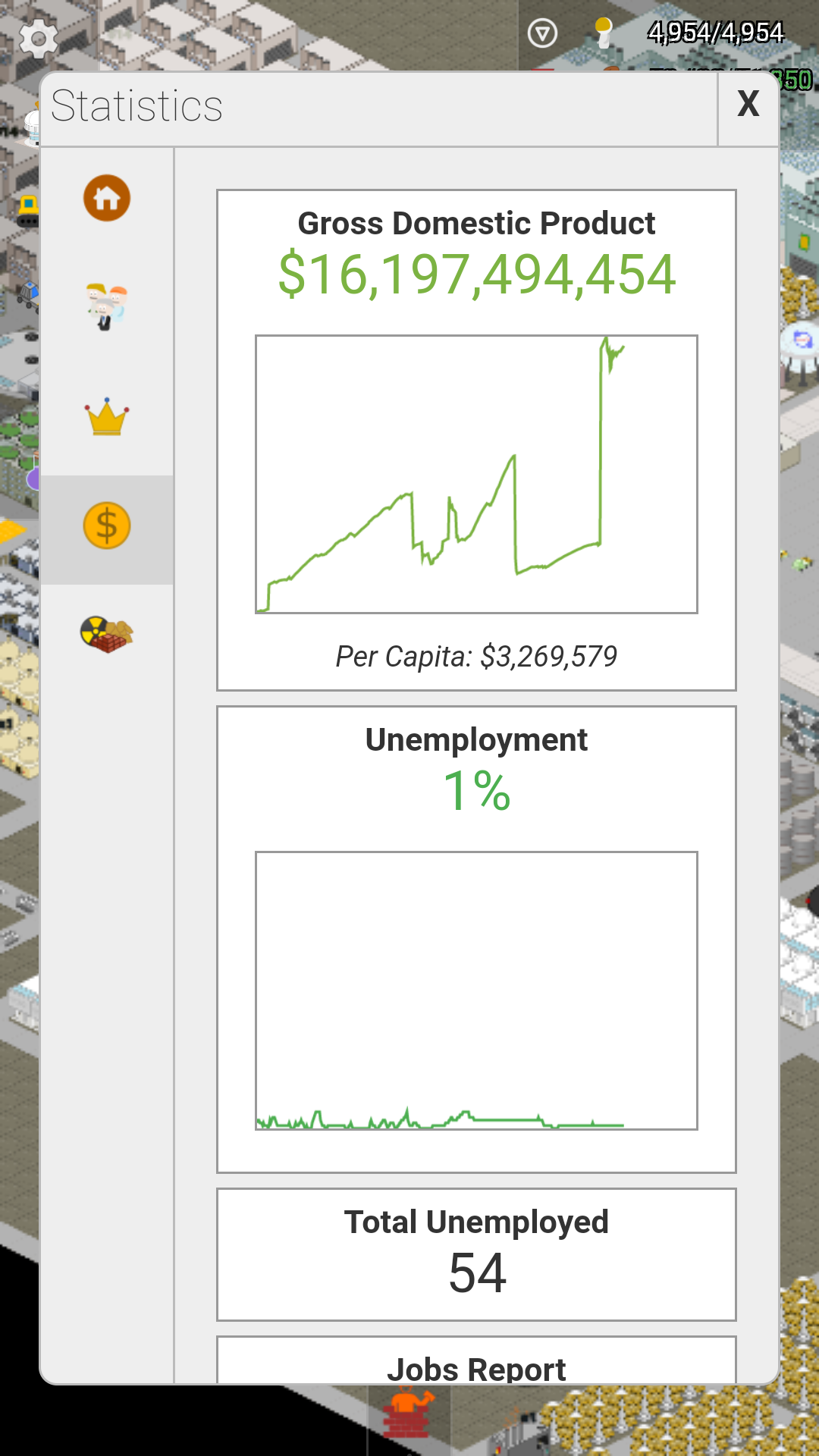Image resolution: width=819 pixels, height=1456 pixels.
Task: Close the Statistics dialog
Action: [x=748, y=105]
